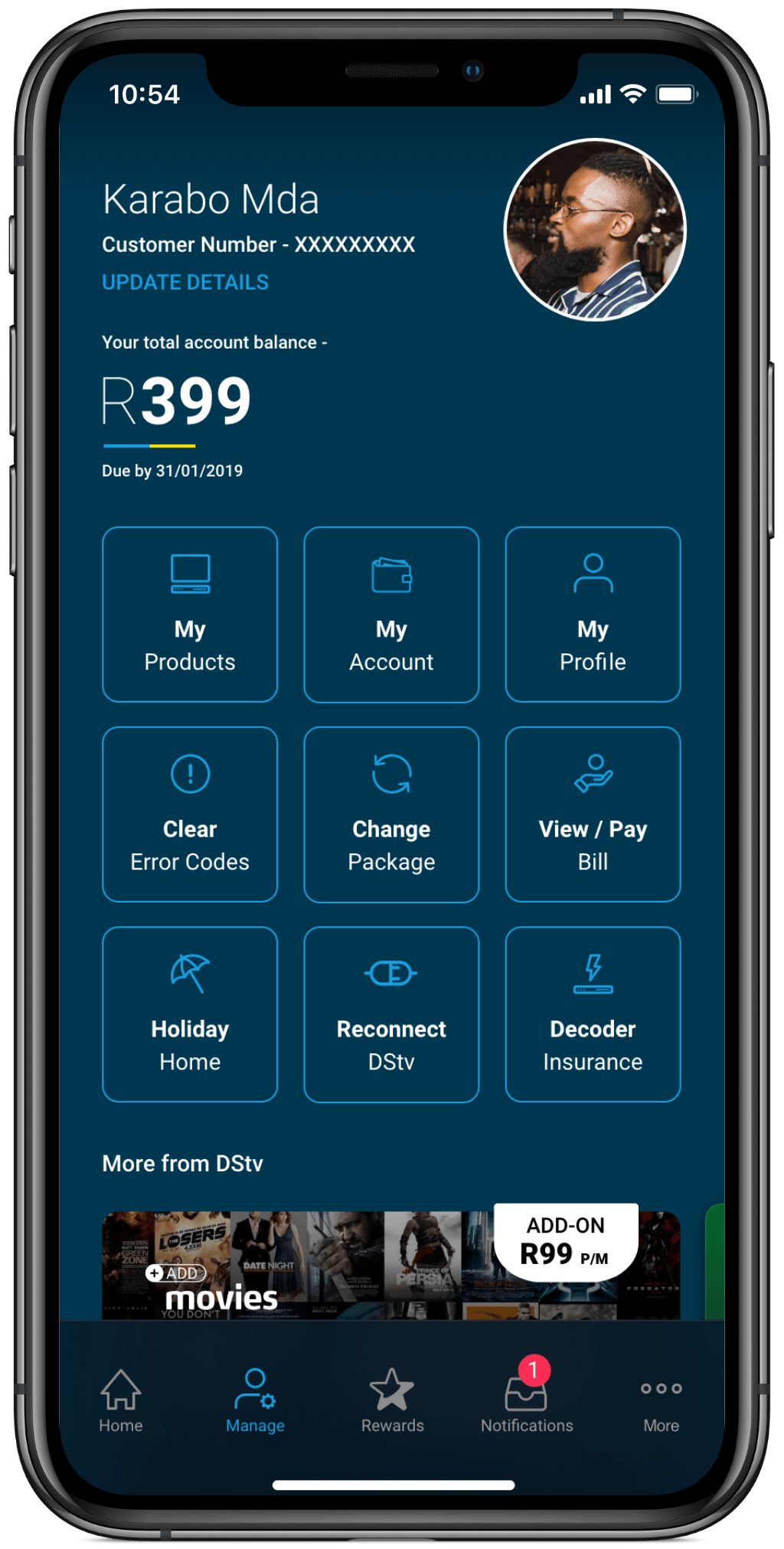Viewport: 784px width, 1549px height.
Task: Switch to the Manage tab
Action: click(x=255, y=1400)
